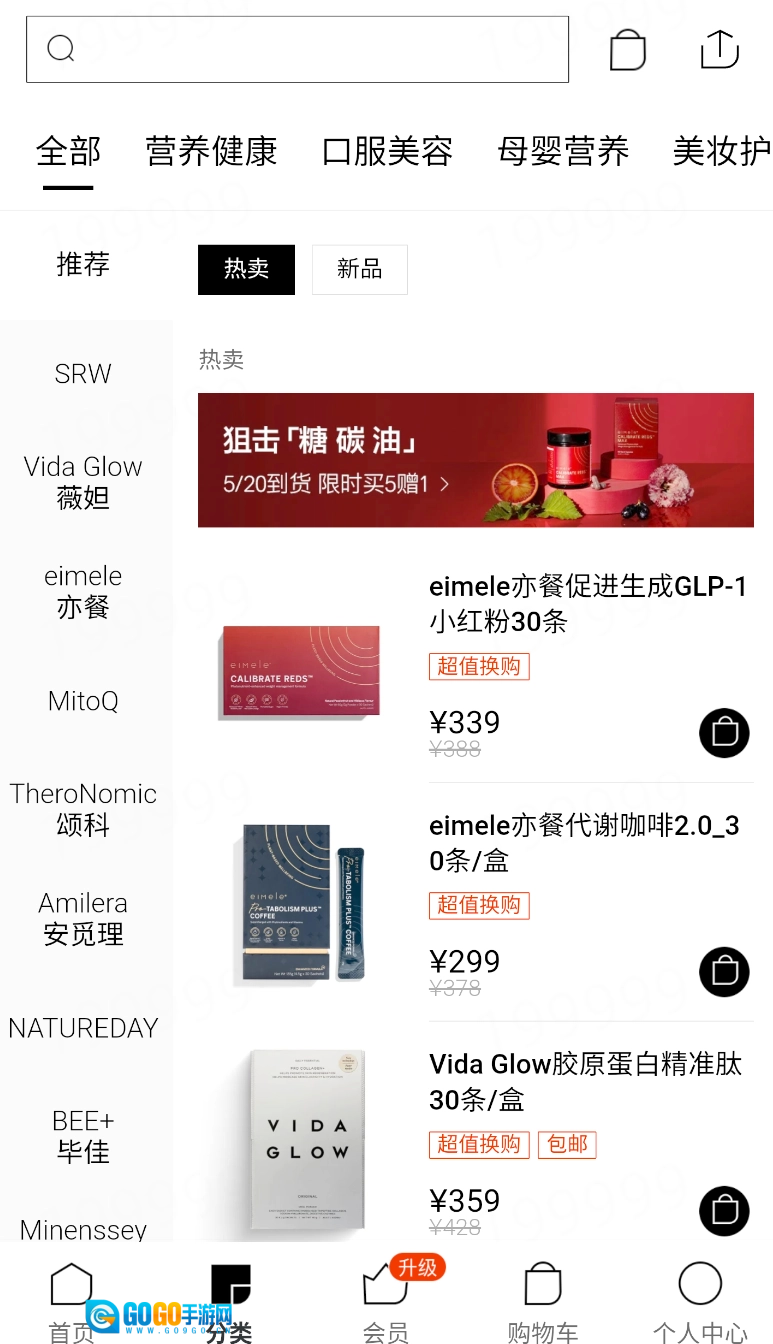773x1344 pixels.
Task: Open the 狙击「糖碳油」 promo banner
Action: [475, 460]
